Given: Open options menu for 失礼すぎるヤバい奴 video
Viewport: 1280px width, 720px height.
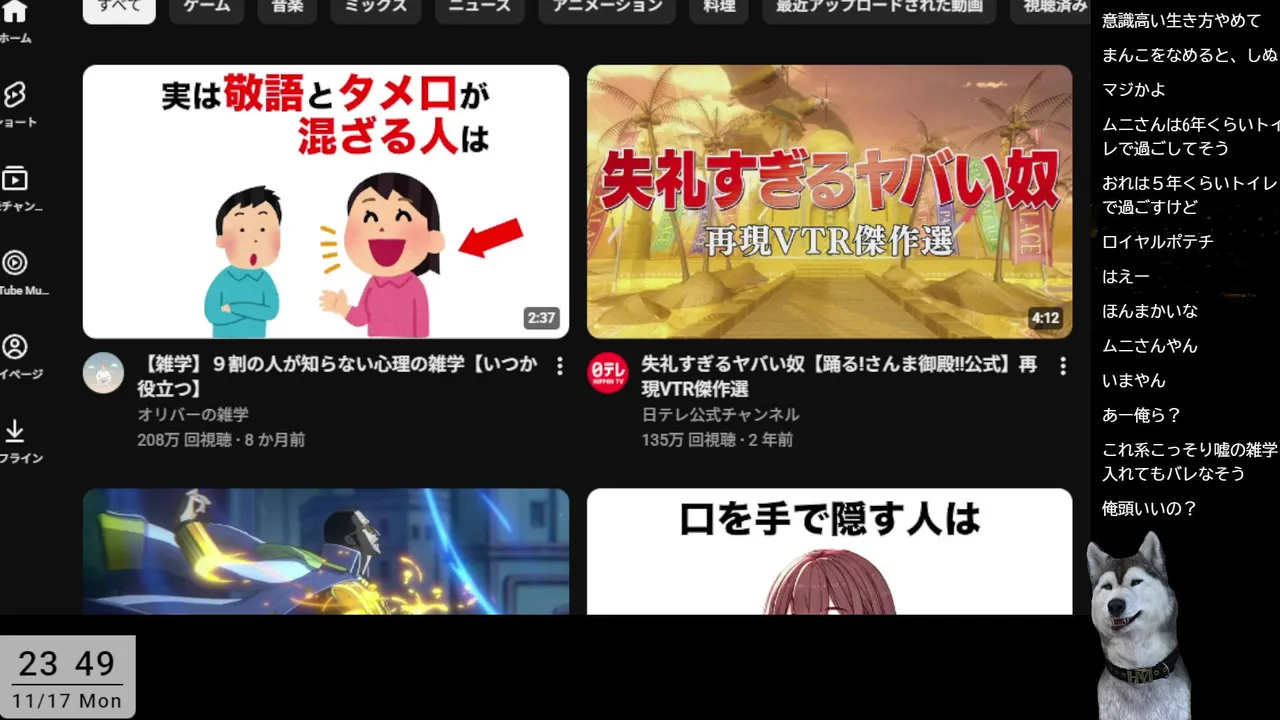Looking at the screenshot, I should (x=1062, y=366).
